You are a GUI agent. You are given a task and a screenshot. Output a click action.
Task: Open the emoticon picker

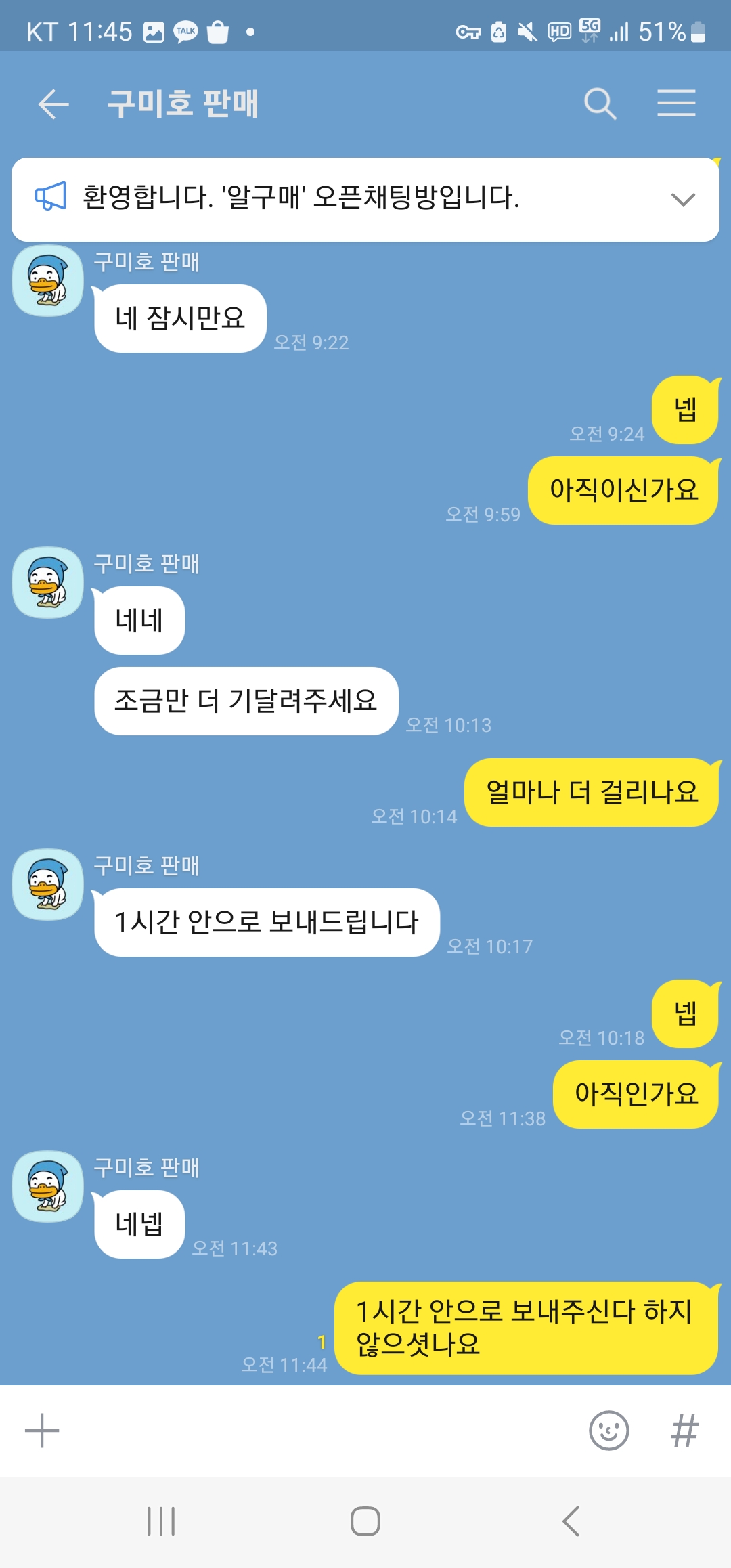[608, 1431]
